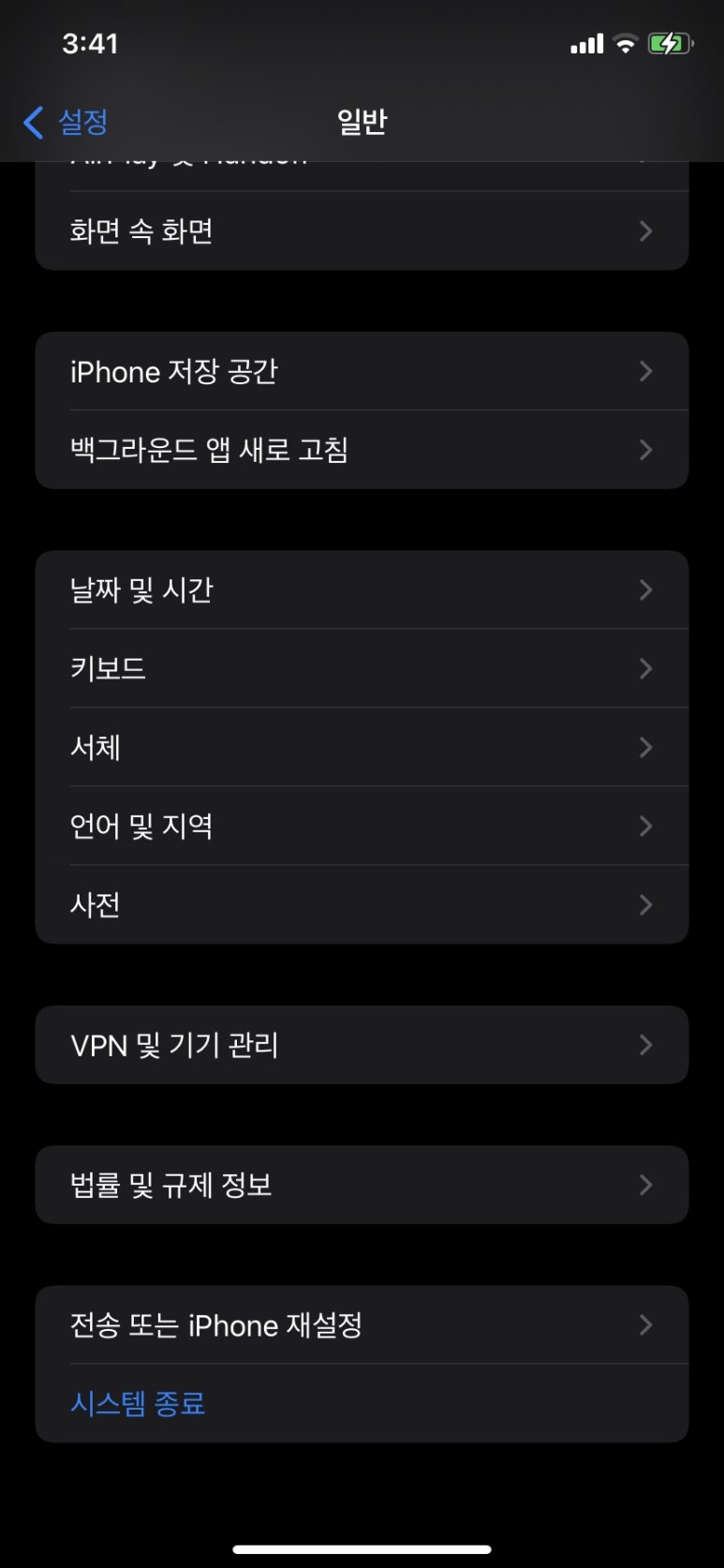
Task: Open 날짜 및 시간 settings
Action: [362, 590]
